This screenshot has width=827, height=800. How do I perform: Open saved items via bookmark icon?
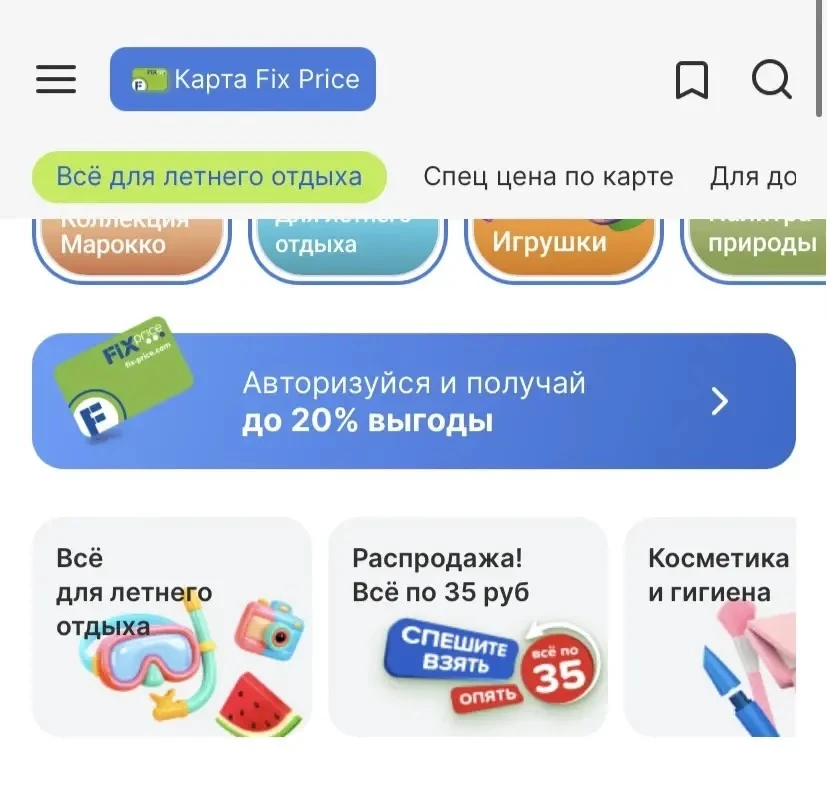691,80
